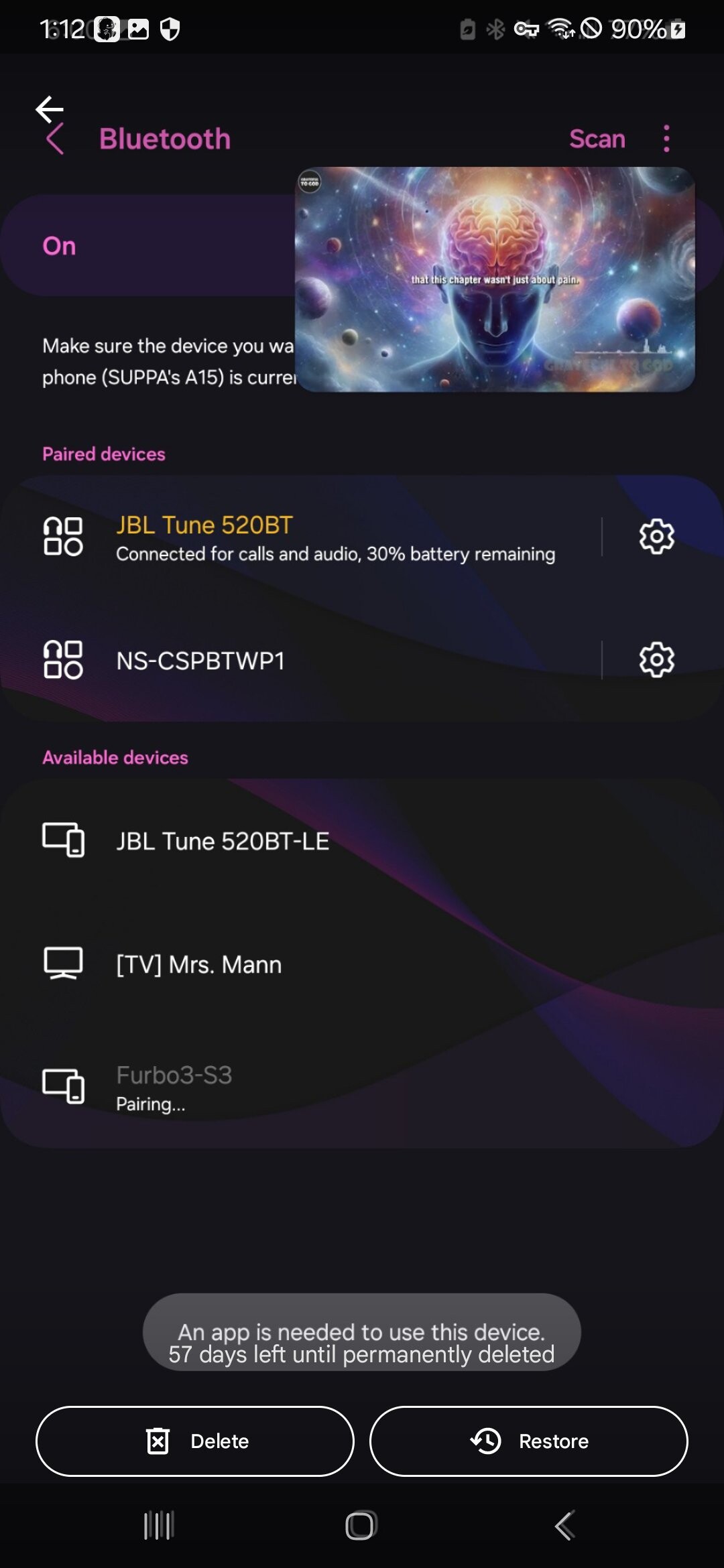Image resolution: width=724 pixels, height=1568 pixels.
Task: Go to the home screen
Action: click(361, 1526)
